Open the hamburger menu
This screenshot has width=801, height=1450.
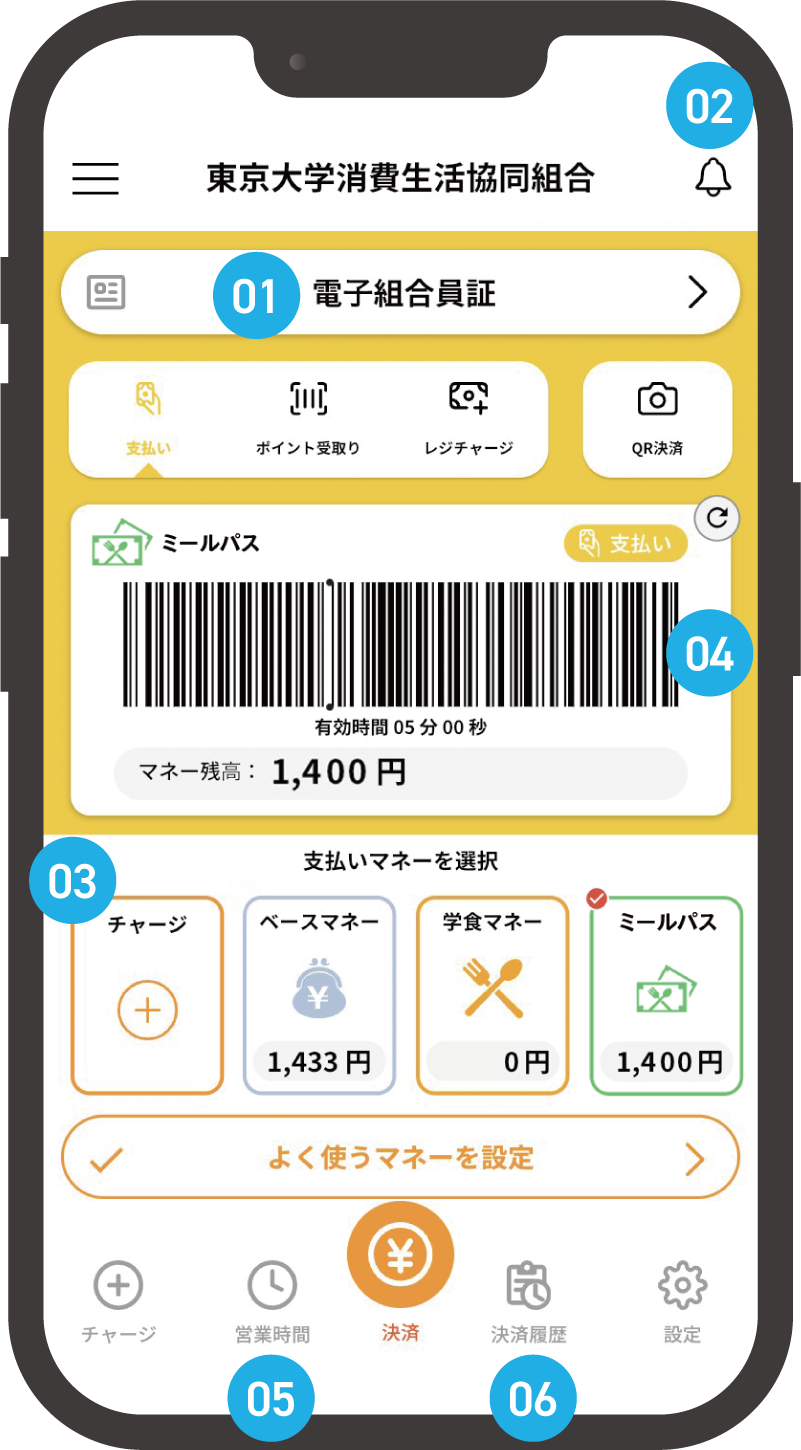click(x=94, y=179)
